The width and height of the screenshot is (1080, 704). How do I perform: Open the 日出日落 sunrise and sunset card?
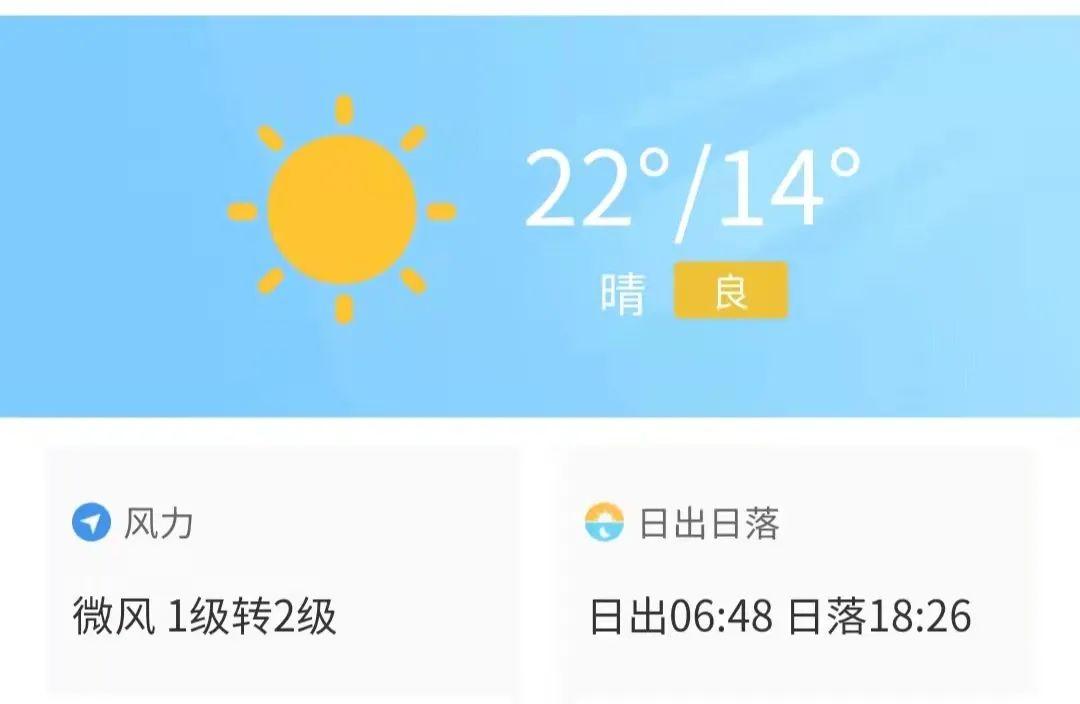[x=797, y=572]
